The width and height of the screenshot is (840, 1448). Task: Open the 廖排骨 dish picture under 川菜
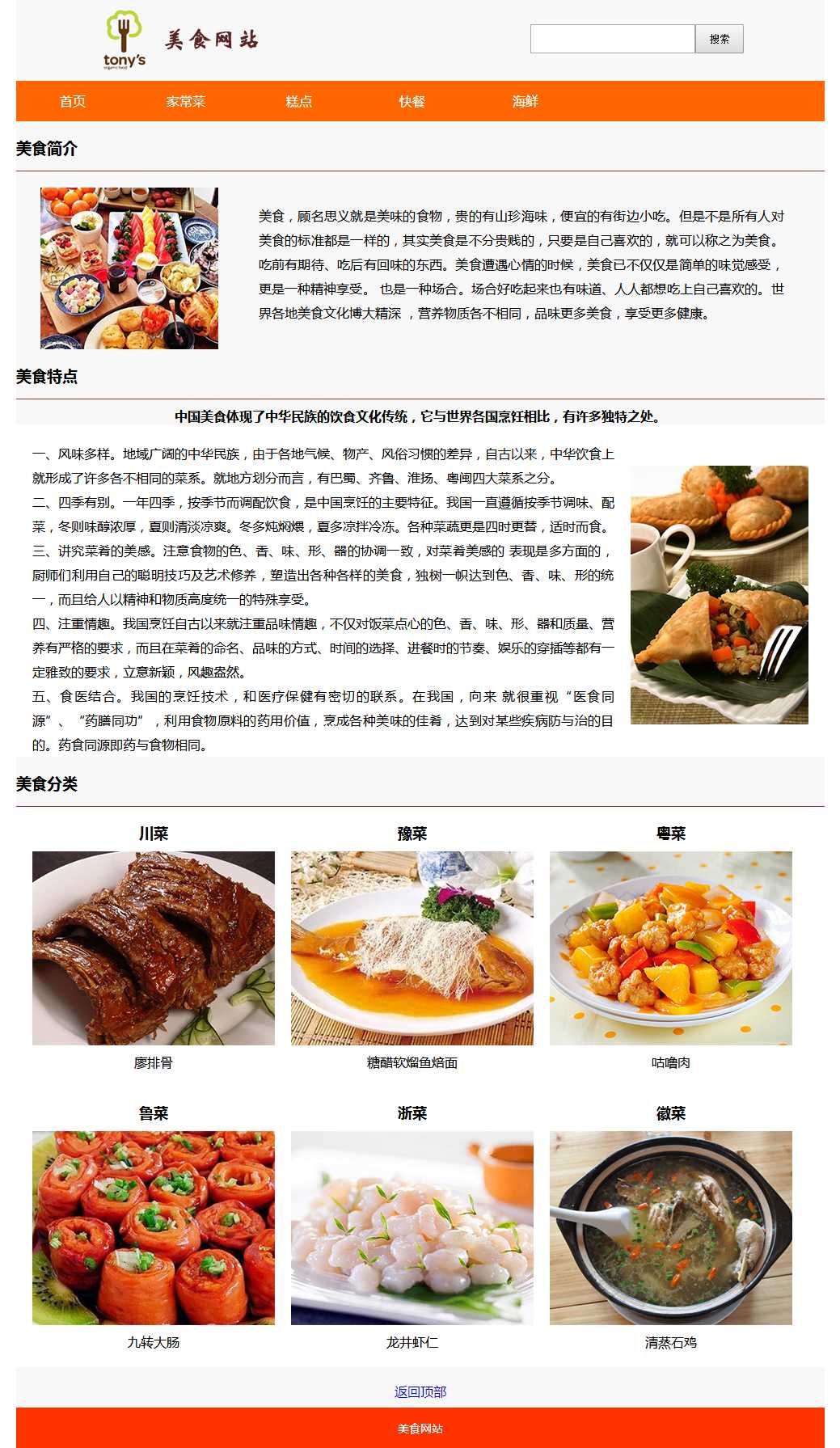[154, 948]
